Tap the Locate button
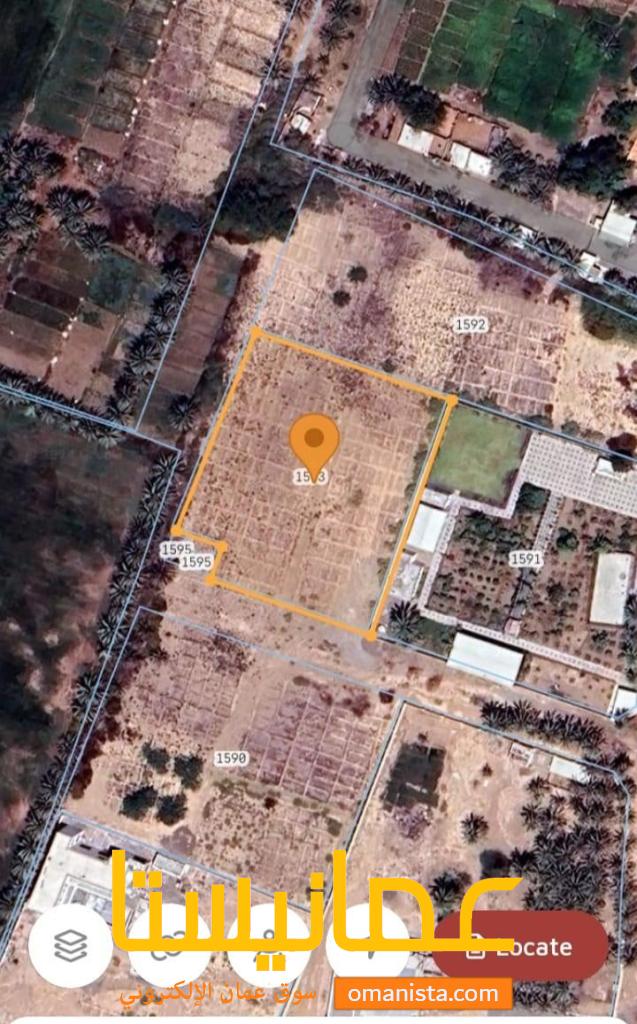Screen dimensions: 637x1024 point(520,946)
